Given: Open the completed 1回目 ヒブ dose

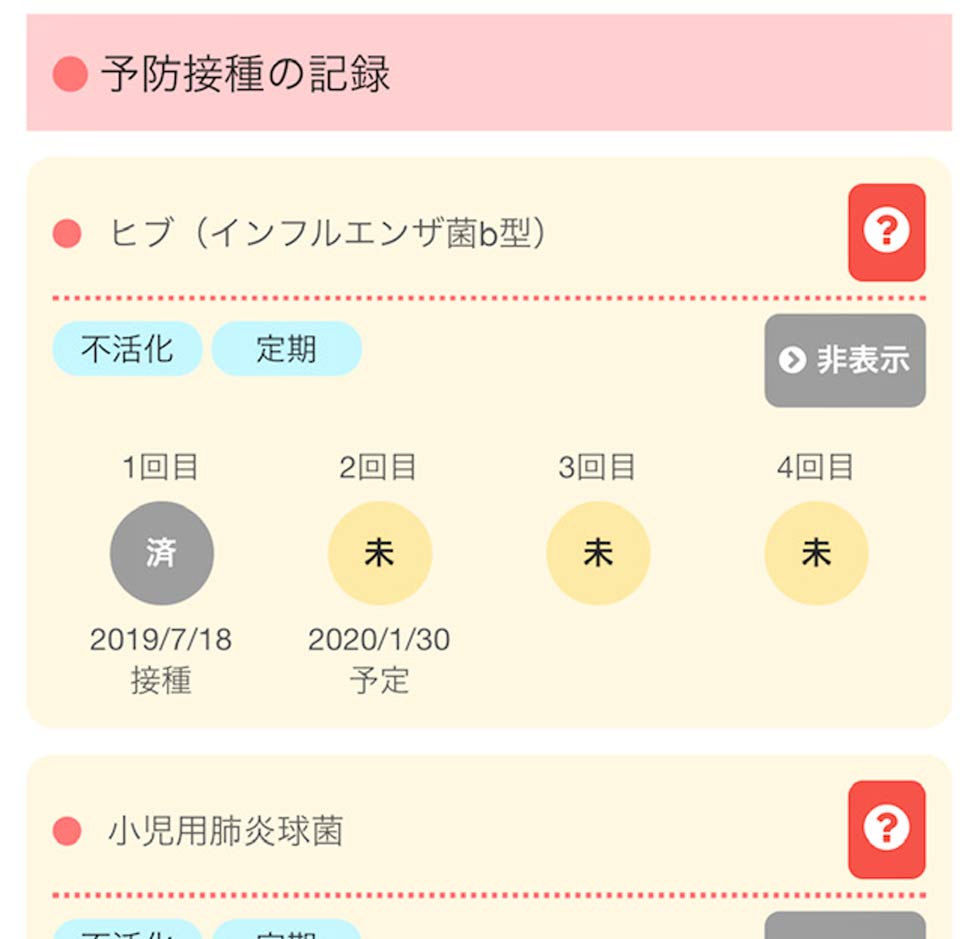Looking at the screenshot, I should [x=161, y=553].
